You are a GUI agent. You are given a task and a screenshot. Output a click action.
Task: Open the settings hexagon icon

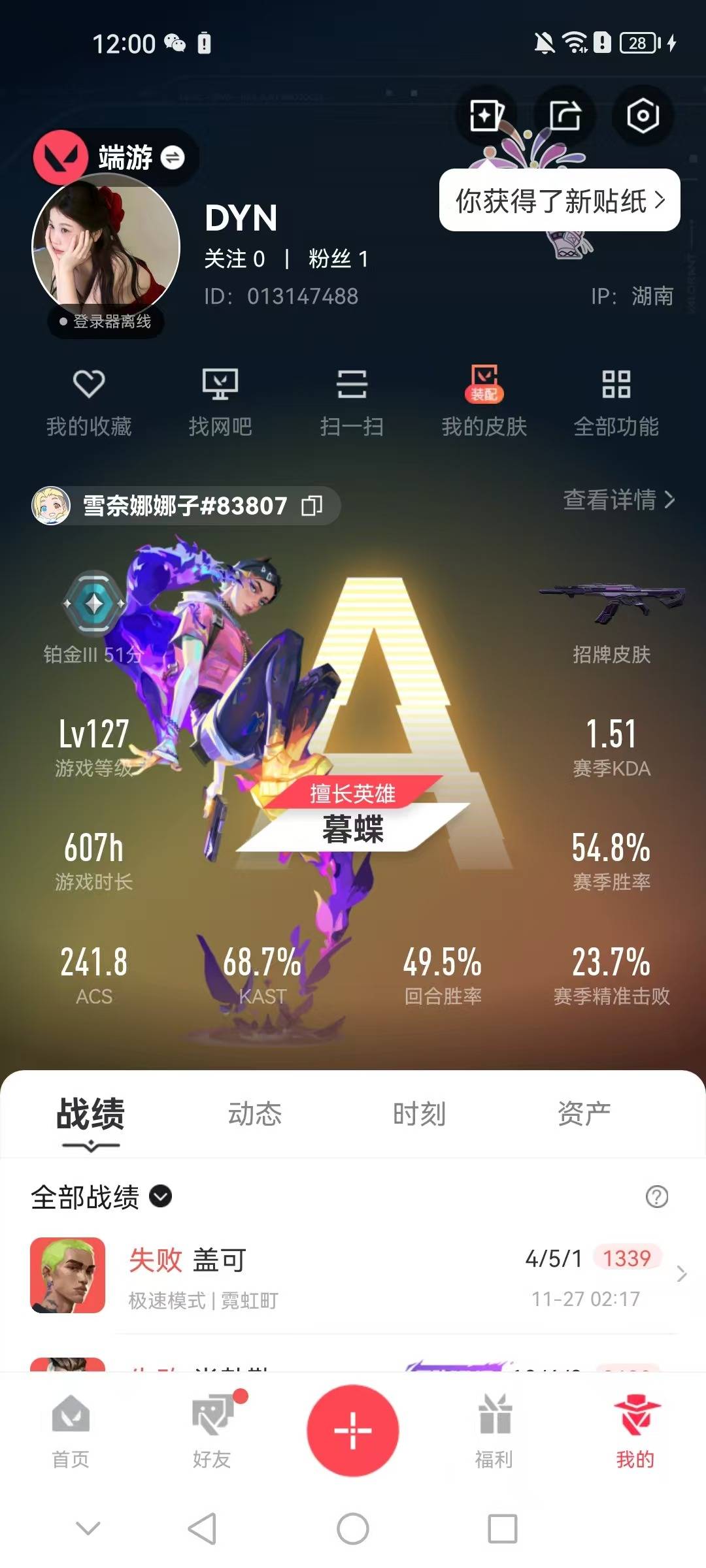pyautogui.click(x=643, y=116)
